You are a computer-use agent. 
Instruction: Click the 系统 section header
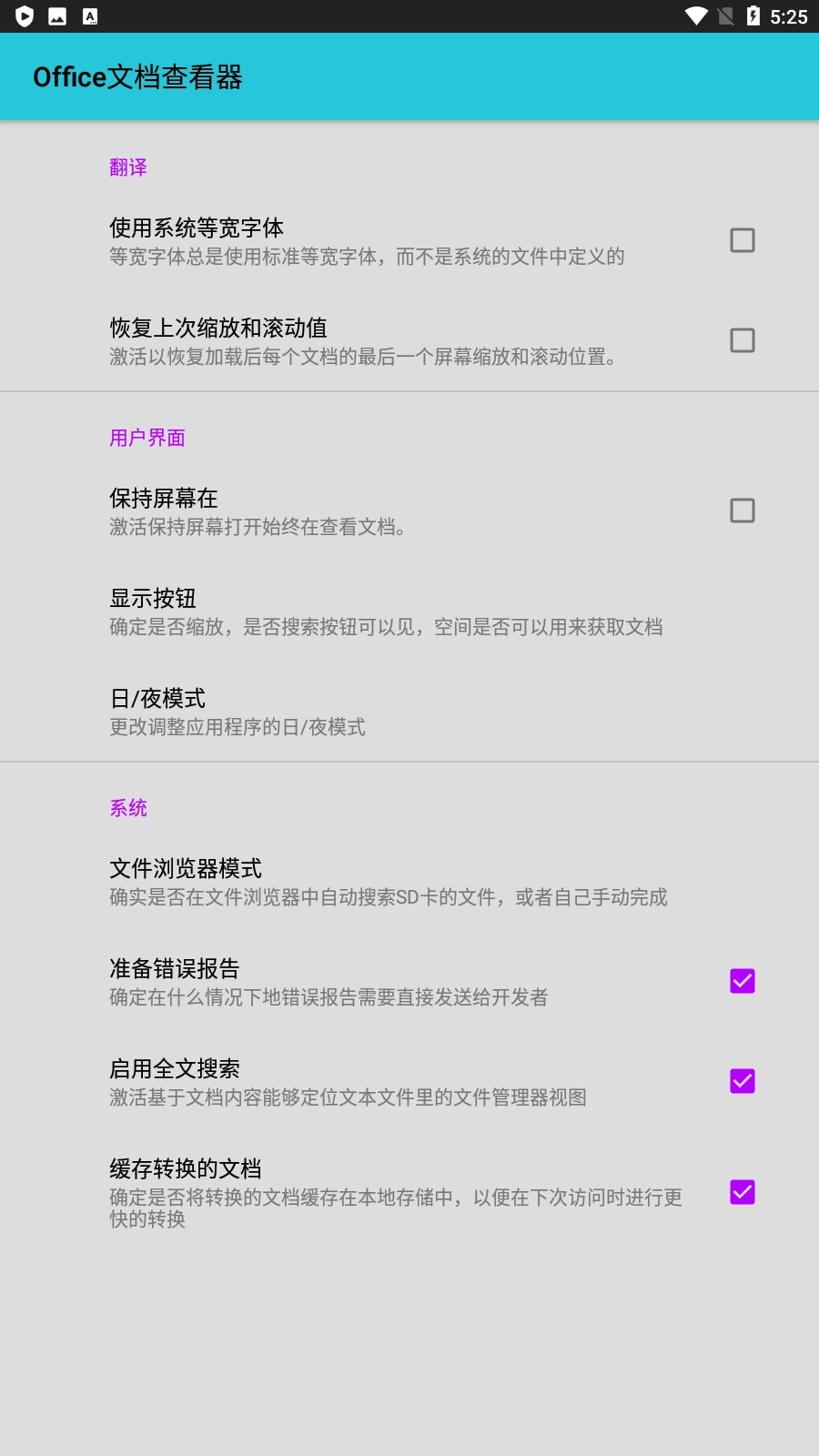point(129,808)
